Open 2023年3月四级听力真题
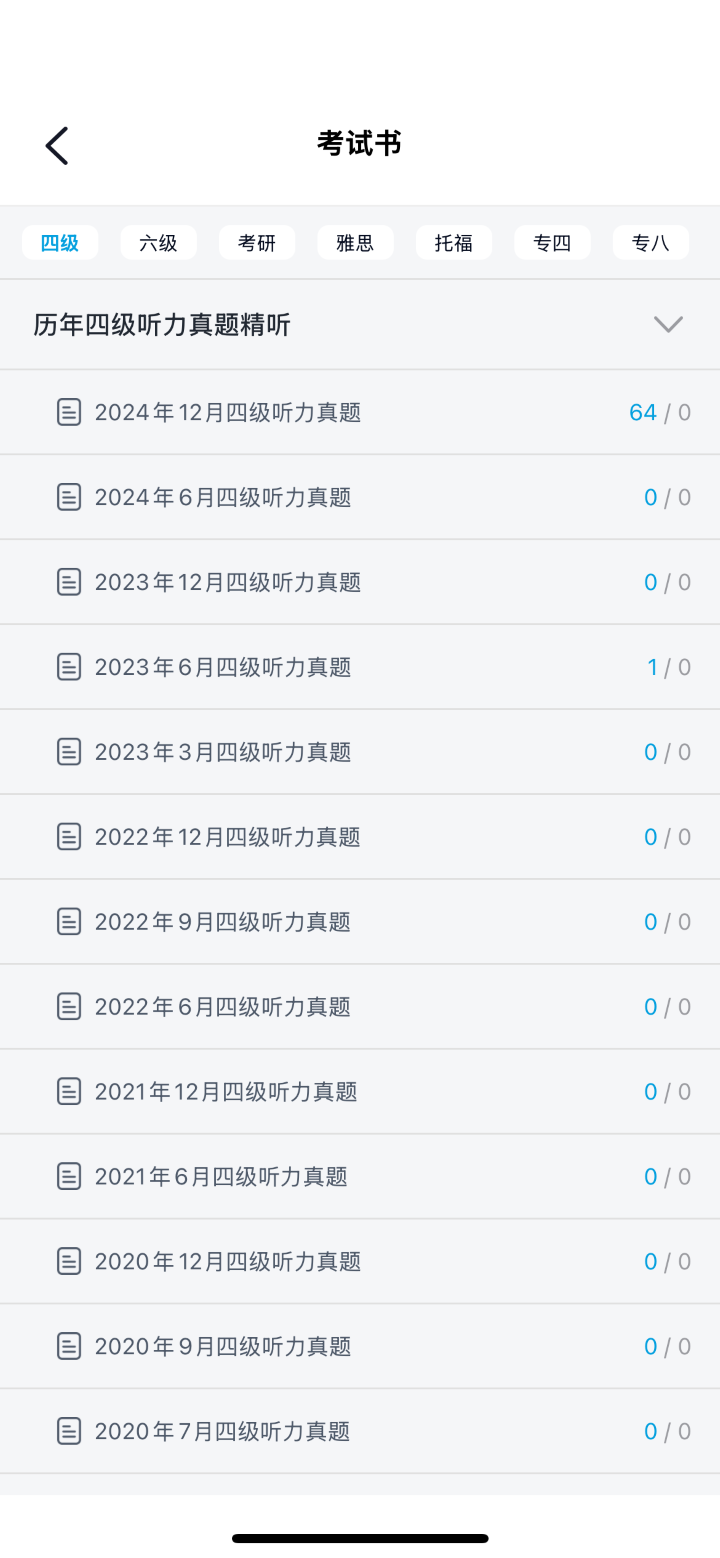The image size is (720, 1558). click(x=222, y=751)
